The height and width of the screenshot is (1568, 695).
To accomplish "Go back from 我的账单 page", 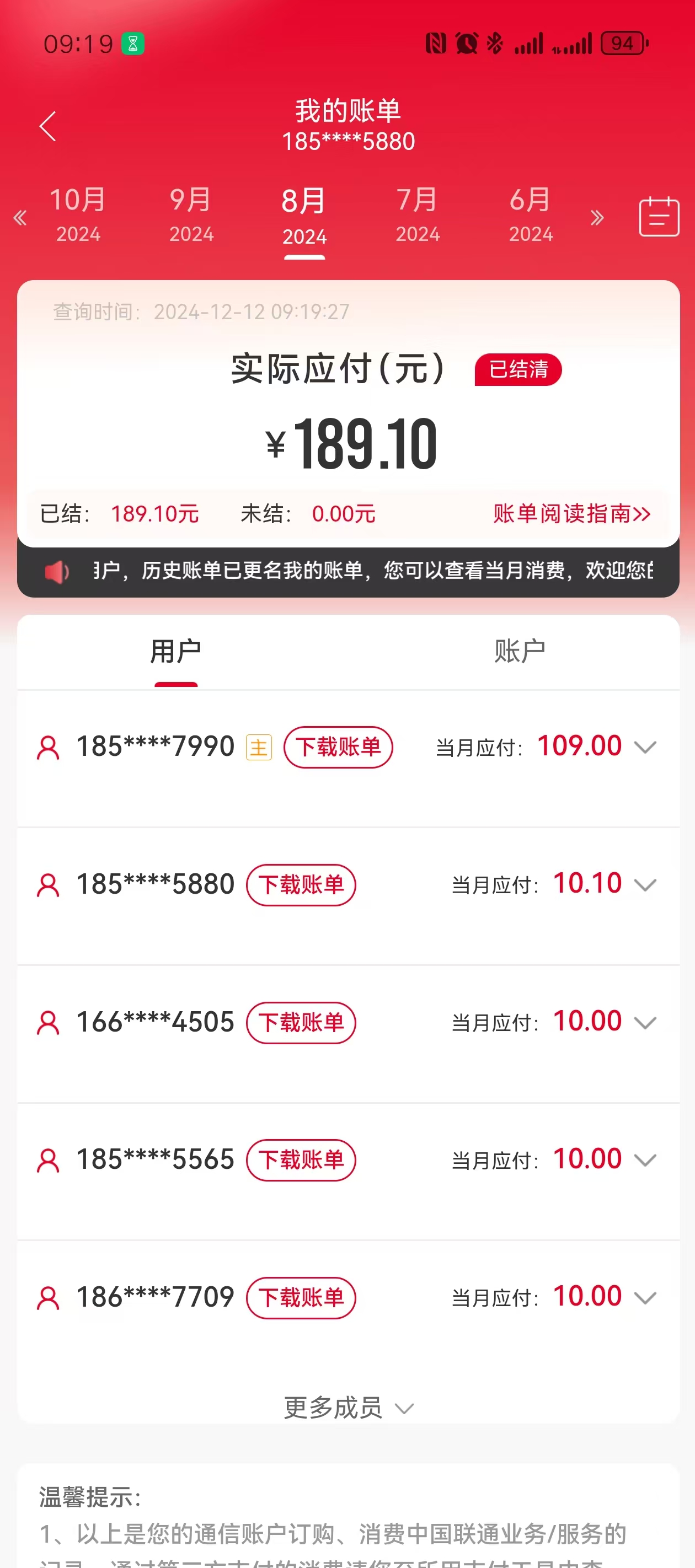I will click(47, 127).
